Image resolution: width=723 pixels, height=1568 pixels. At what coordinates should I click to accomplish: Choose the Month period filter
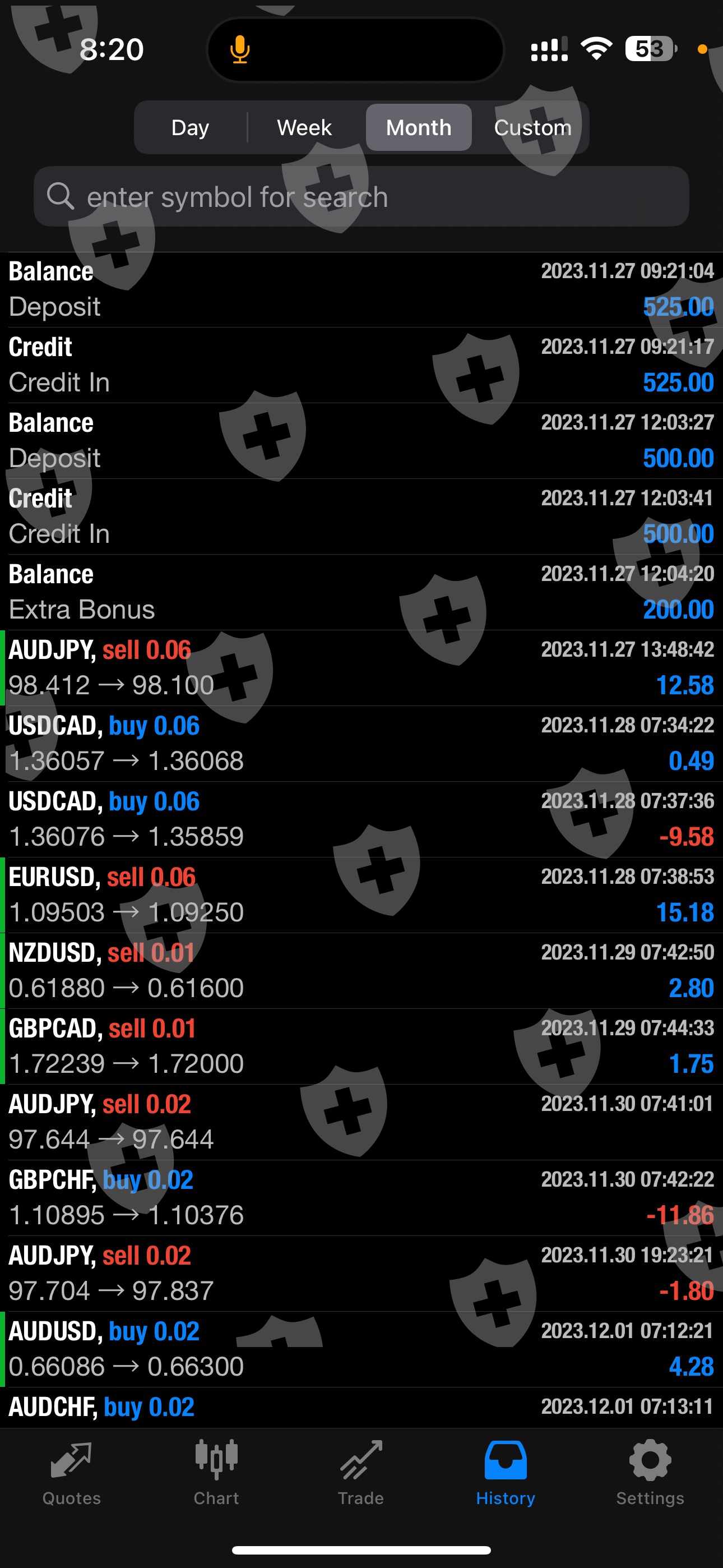[419, 127]
